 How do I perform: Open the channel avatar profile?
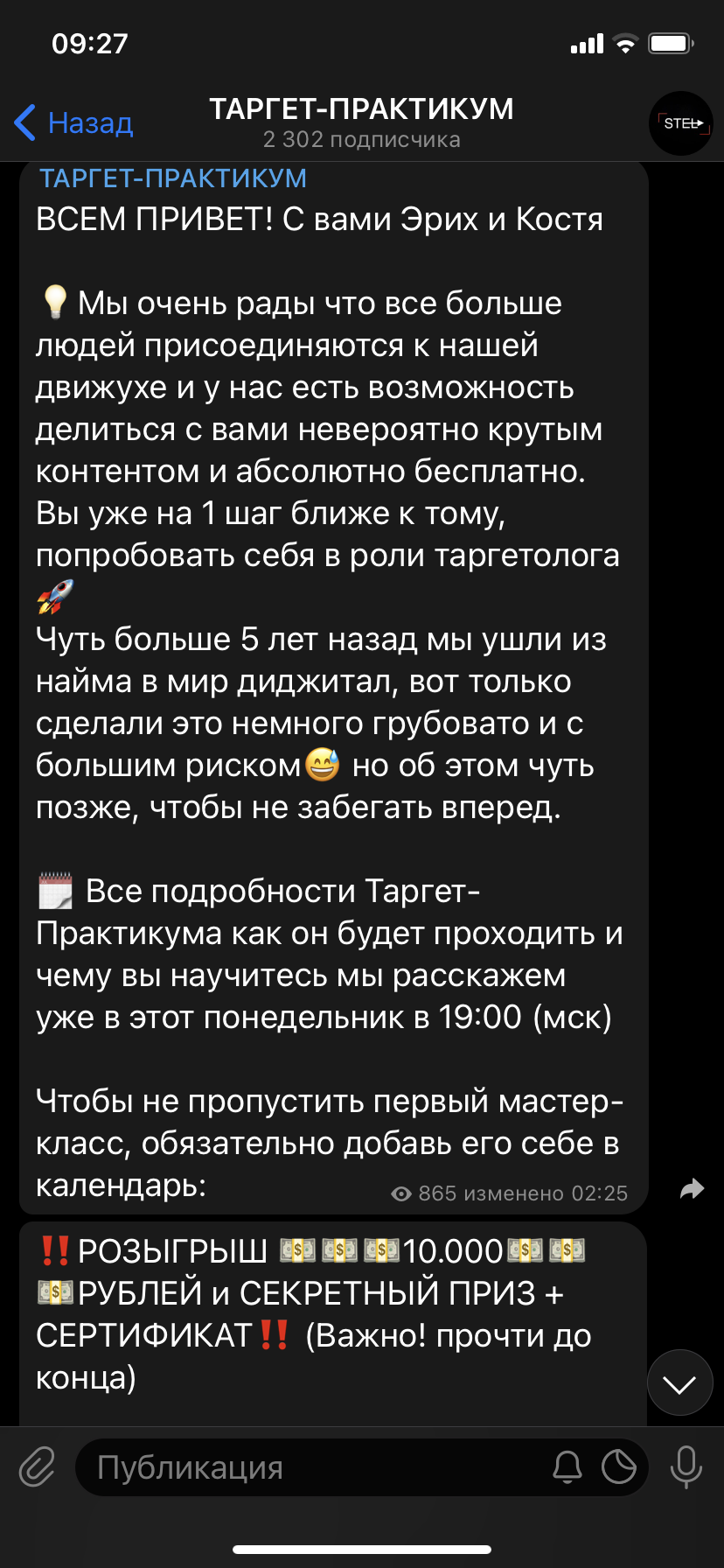(681, 123)
